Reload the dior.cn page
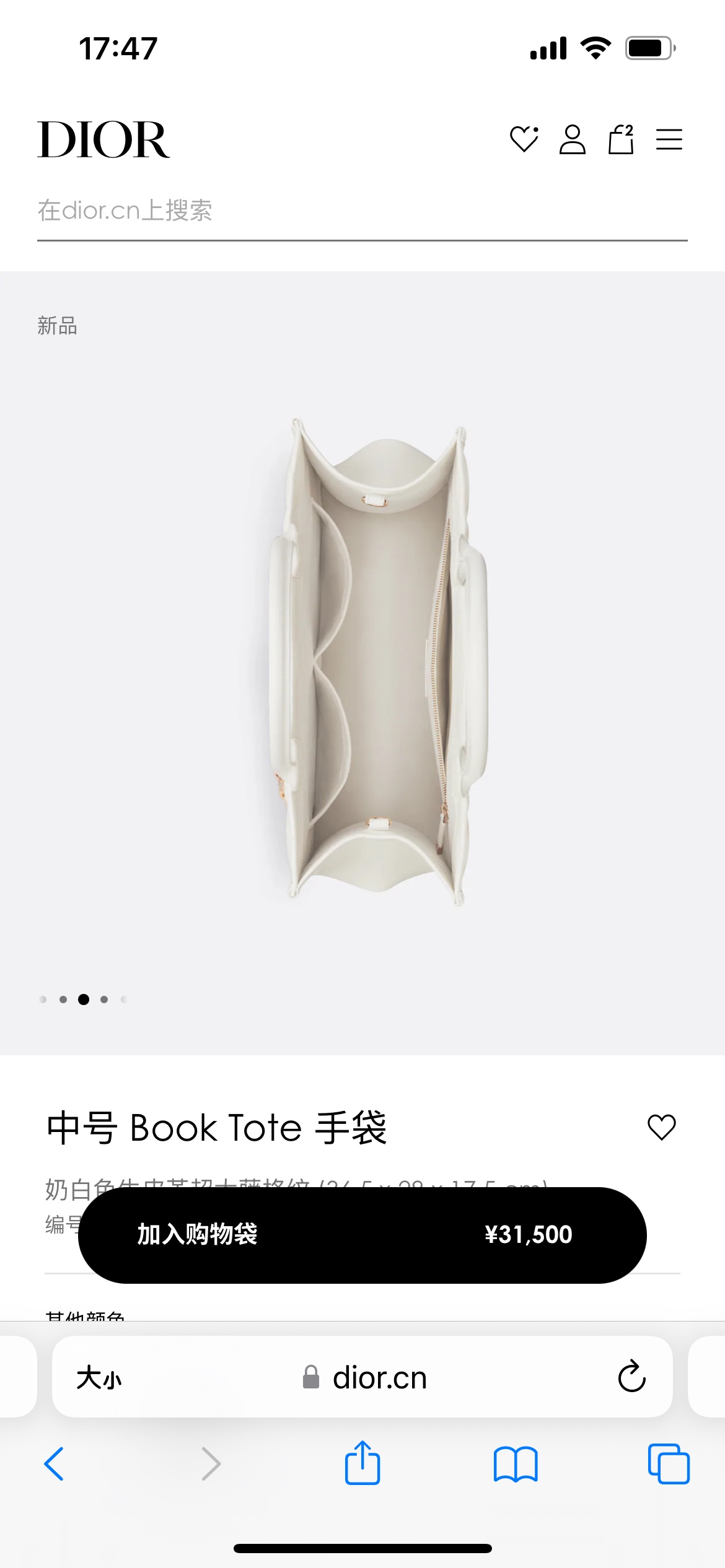This screenshot has width=725, height=1568. coord(631,1377)
